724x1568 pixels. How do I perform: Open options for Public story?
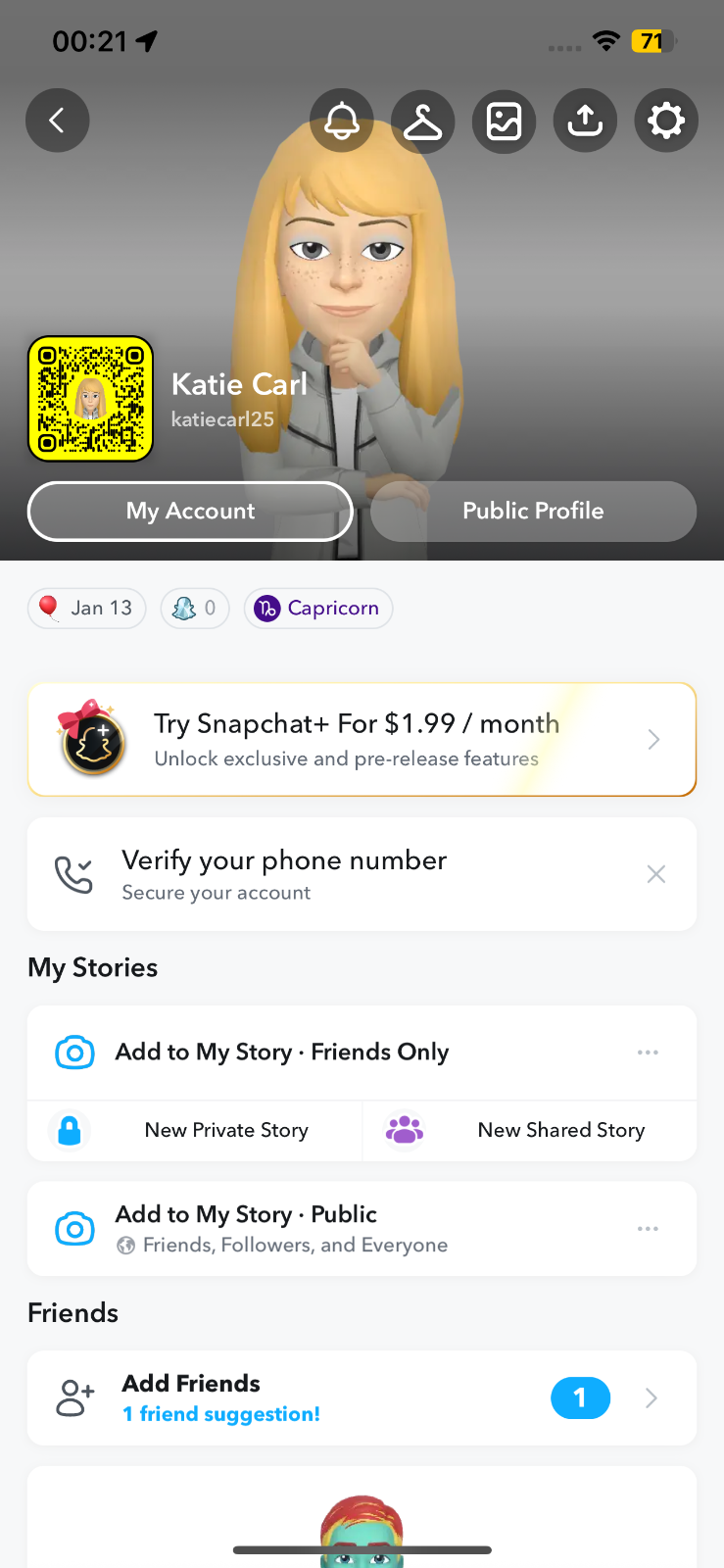point(648,1228)
